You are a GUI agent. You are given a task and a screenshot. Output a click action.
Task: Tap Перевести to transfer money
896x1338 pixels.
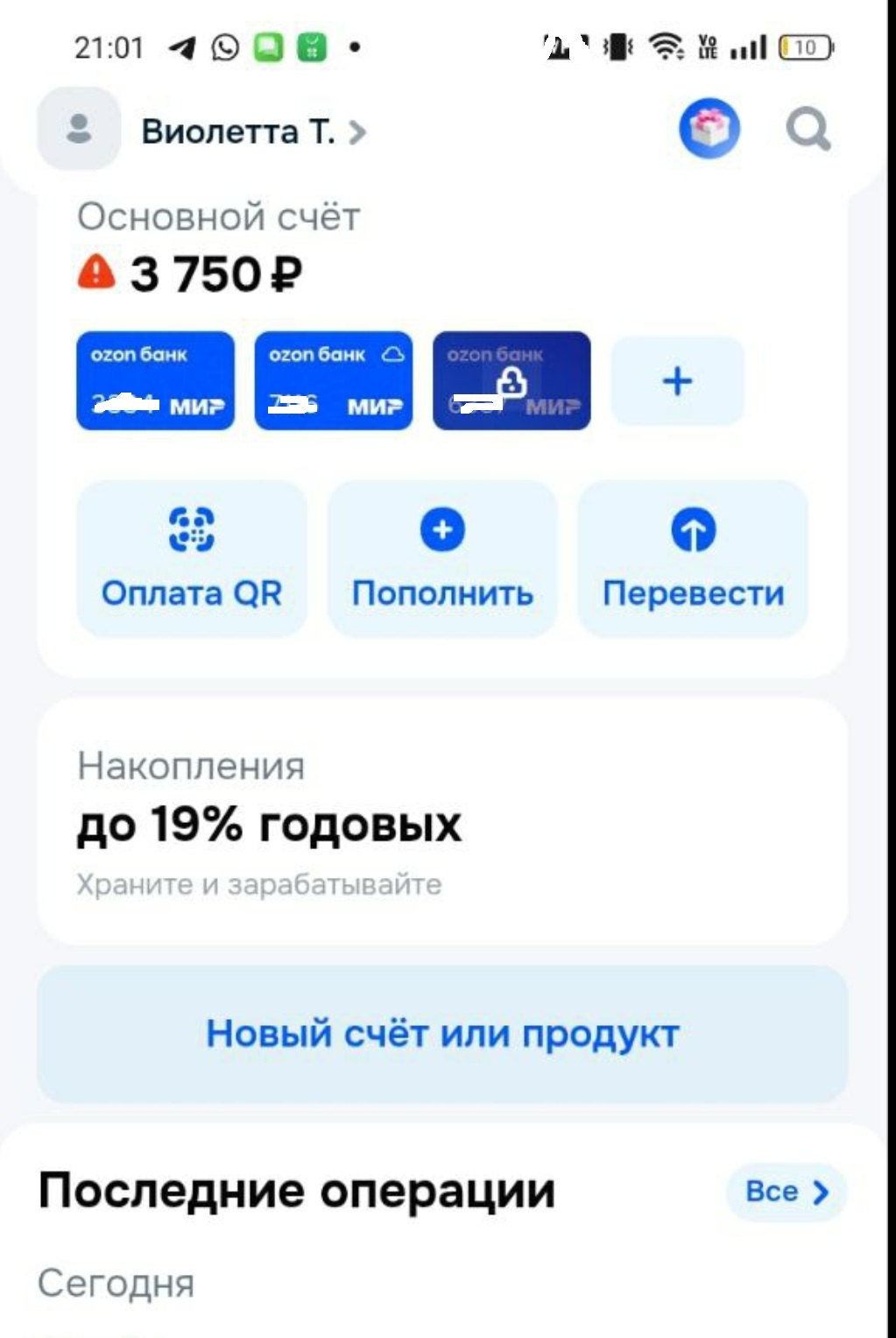coord(693,558)
